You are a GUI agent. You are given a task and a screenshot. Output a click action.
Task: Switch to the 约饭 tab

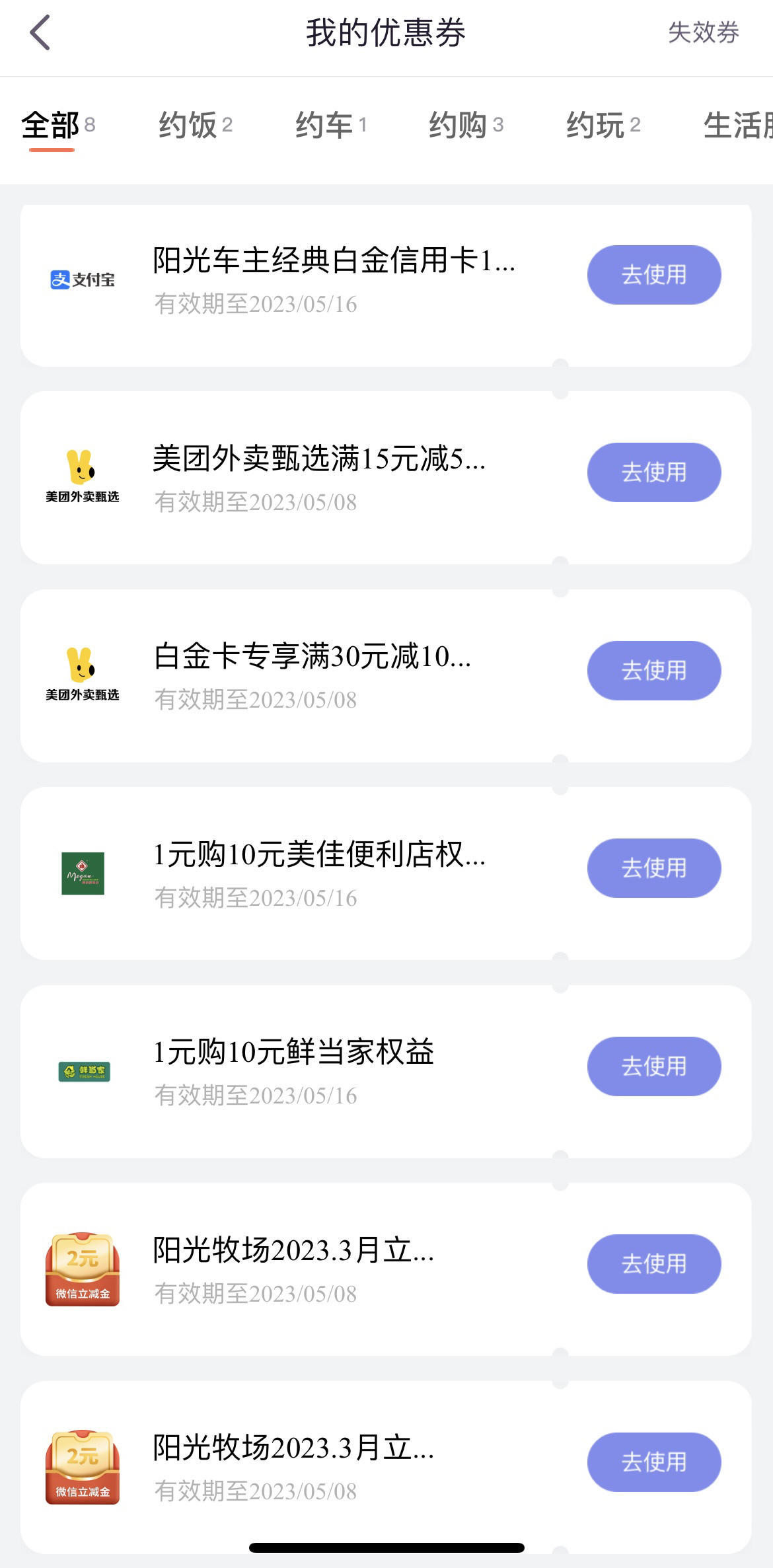click(x=195, y=125)
